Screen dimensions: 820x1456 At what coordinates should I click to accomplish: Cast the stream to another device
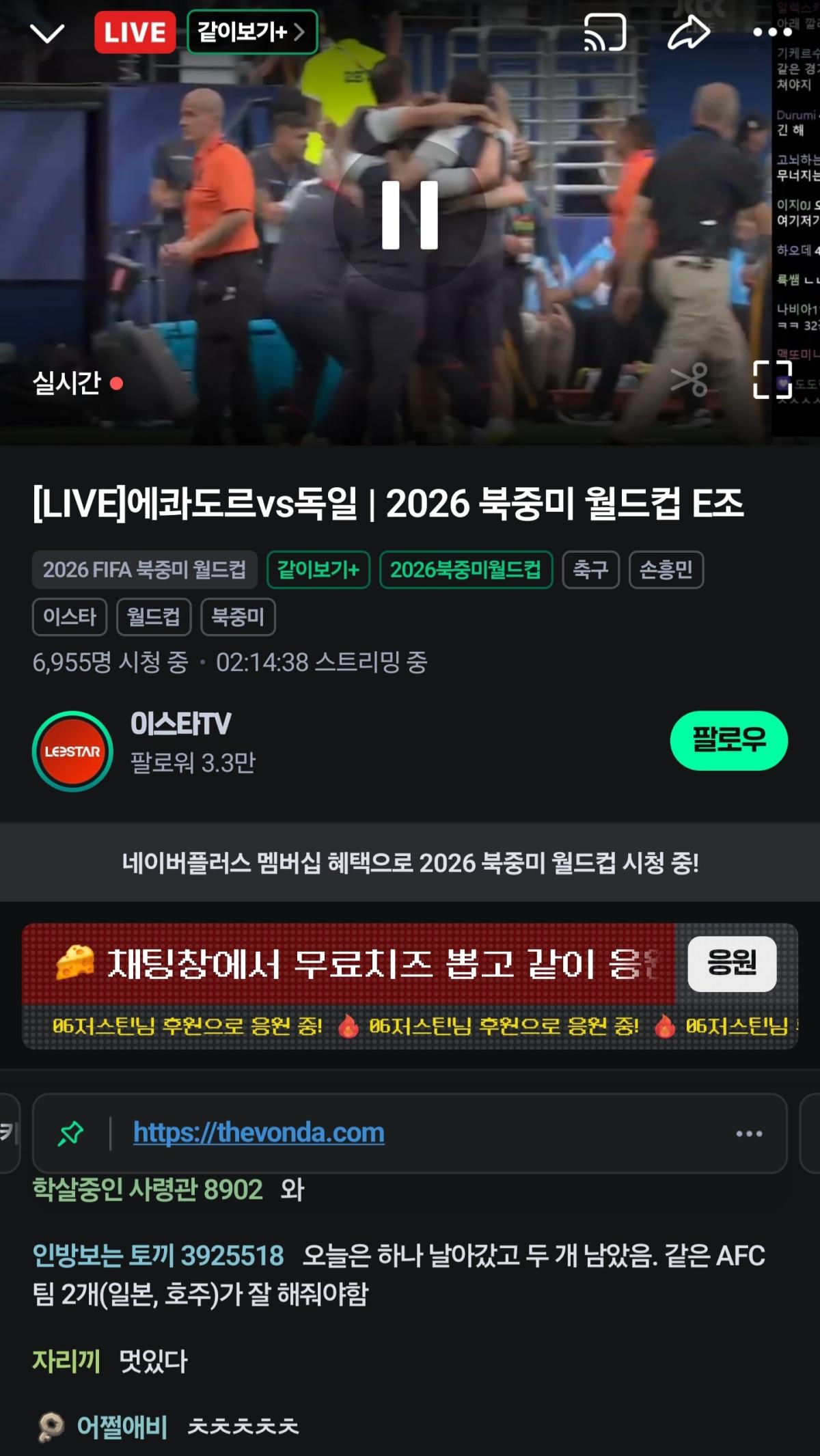tap(605, 32)
